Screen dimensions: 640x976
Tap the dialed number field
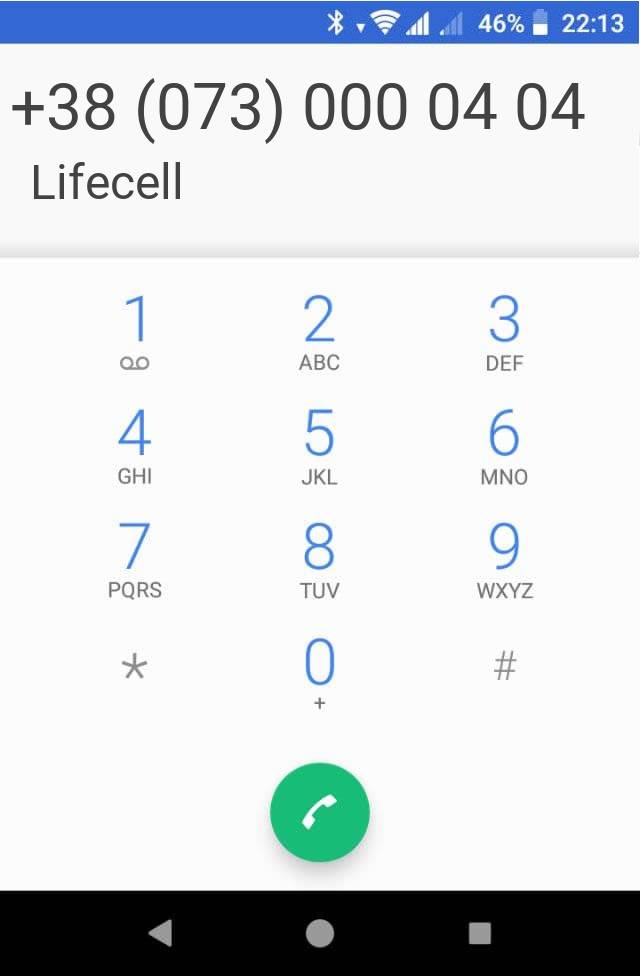[x=298, y=108]
